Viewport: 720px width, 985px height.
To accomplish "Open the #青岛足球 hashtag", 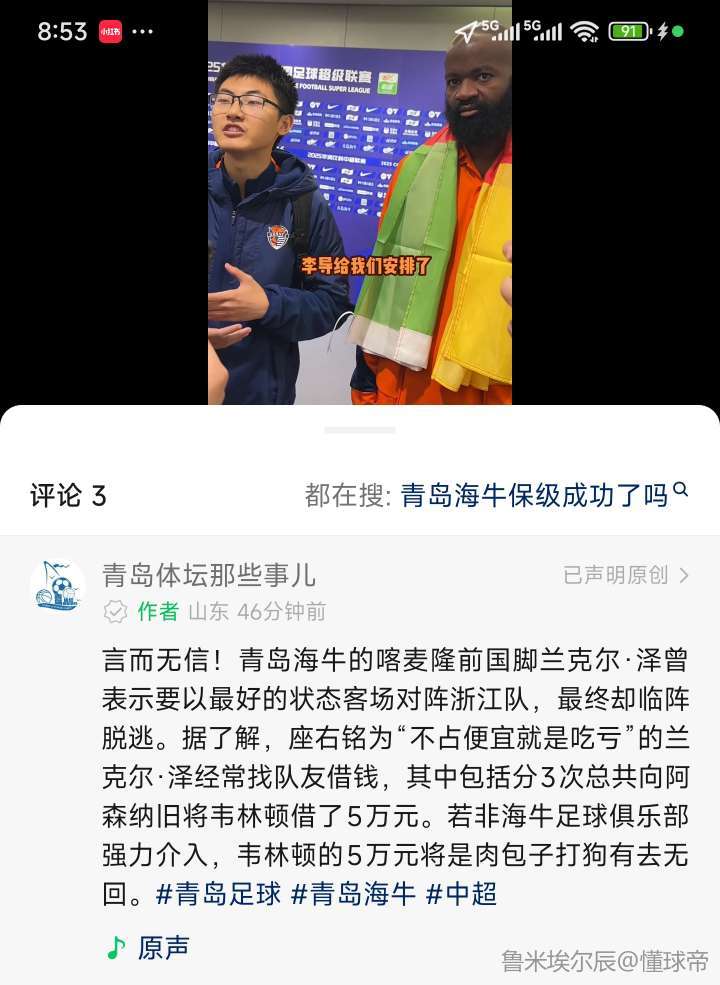I will coord(219,893).
